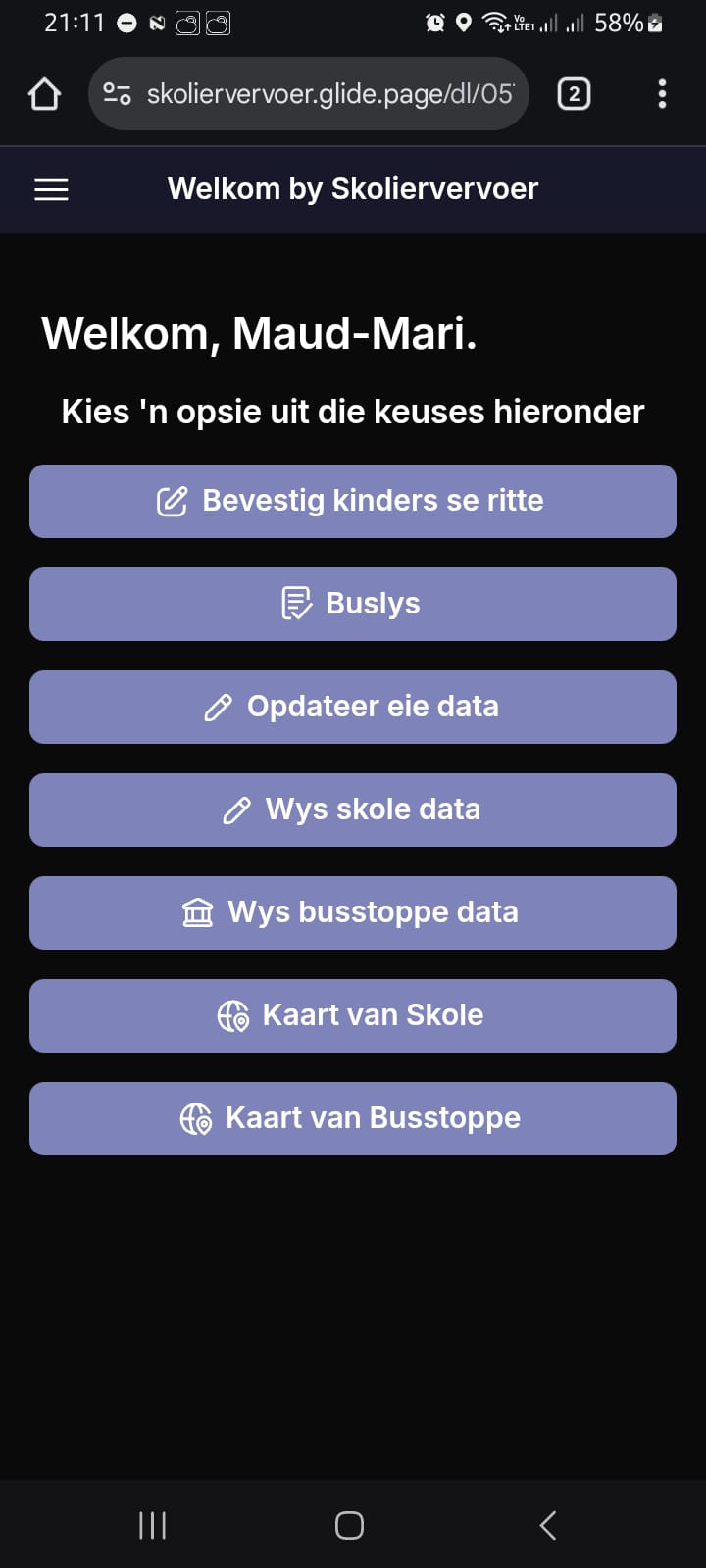Image resolution: width=706 pixels, height=1568 pixels.
Task: View Kaart van Busstoppe
Action: [x=353, y=1118]
